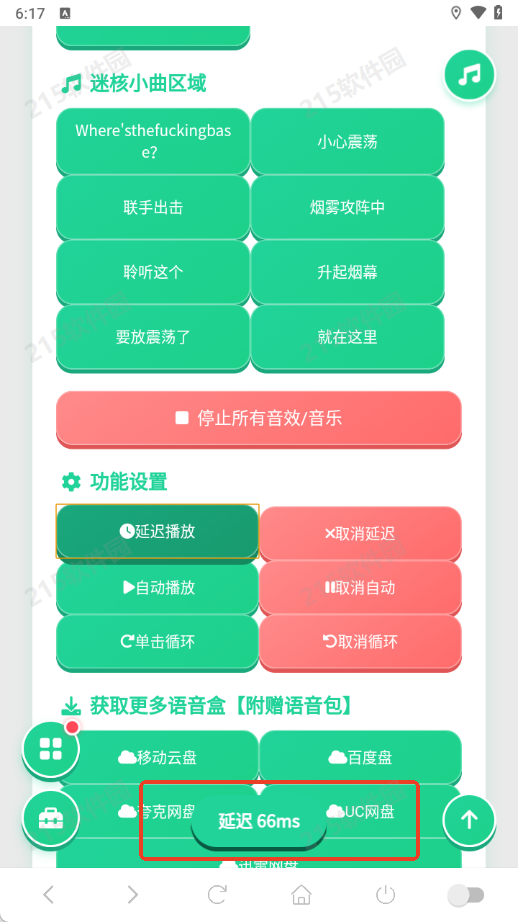Play the 小心震荡 sound clip
Image resolution: width=518 pixels, height=922 pixels.
[347, 142]
